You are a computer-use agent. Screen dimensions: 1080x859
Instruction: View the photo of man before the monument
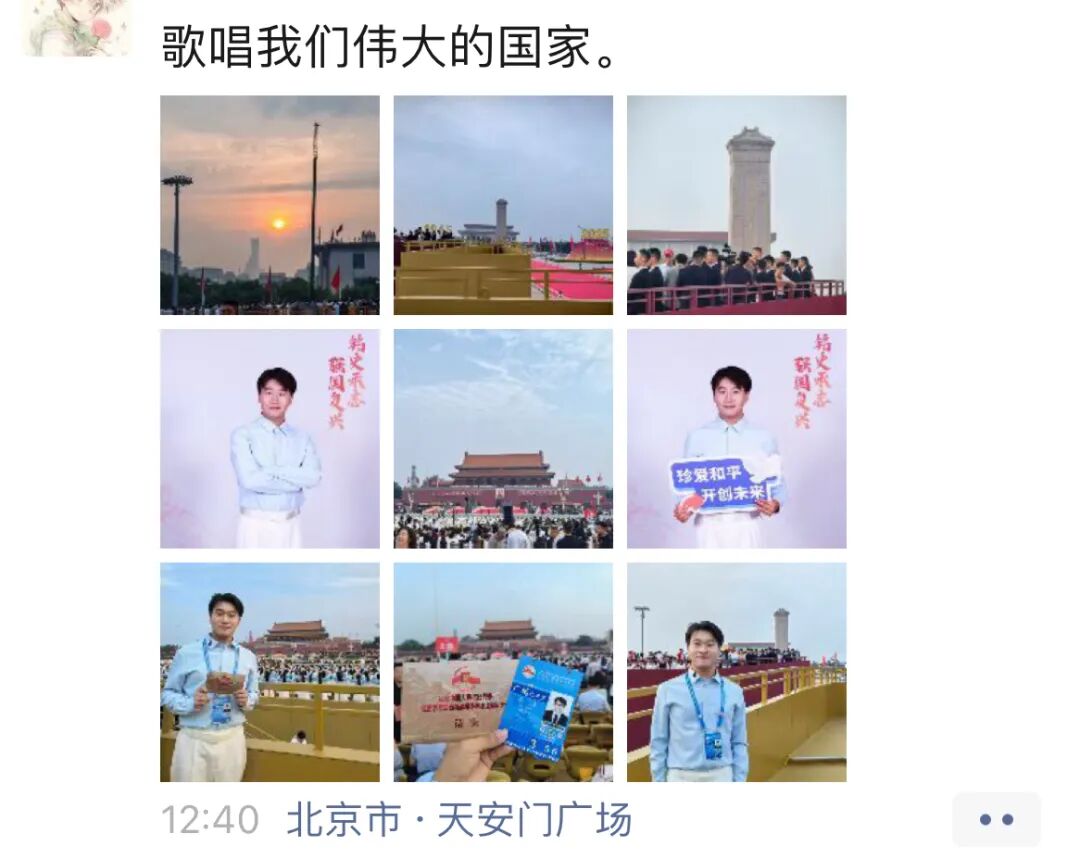736,672
